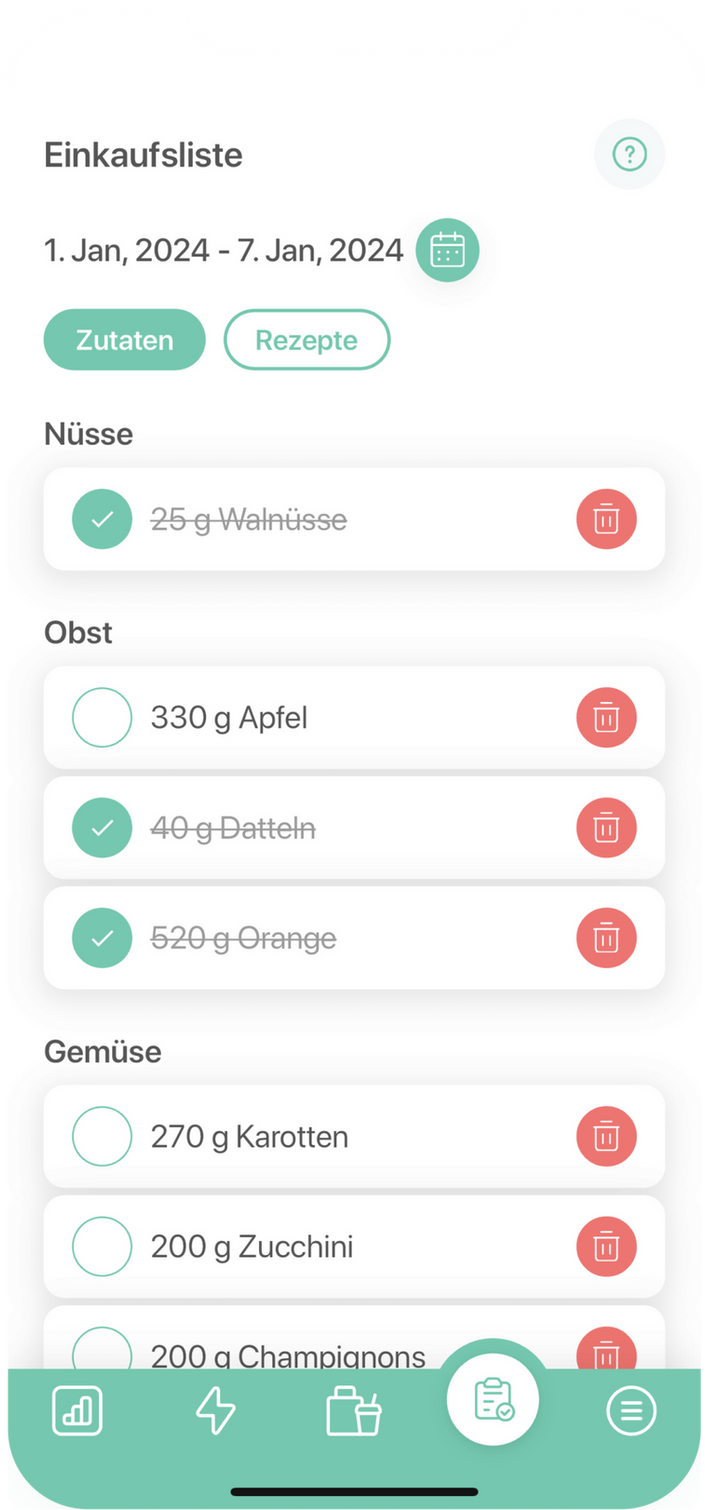Open the help question mark icon

[x=629, y=154]
